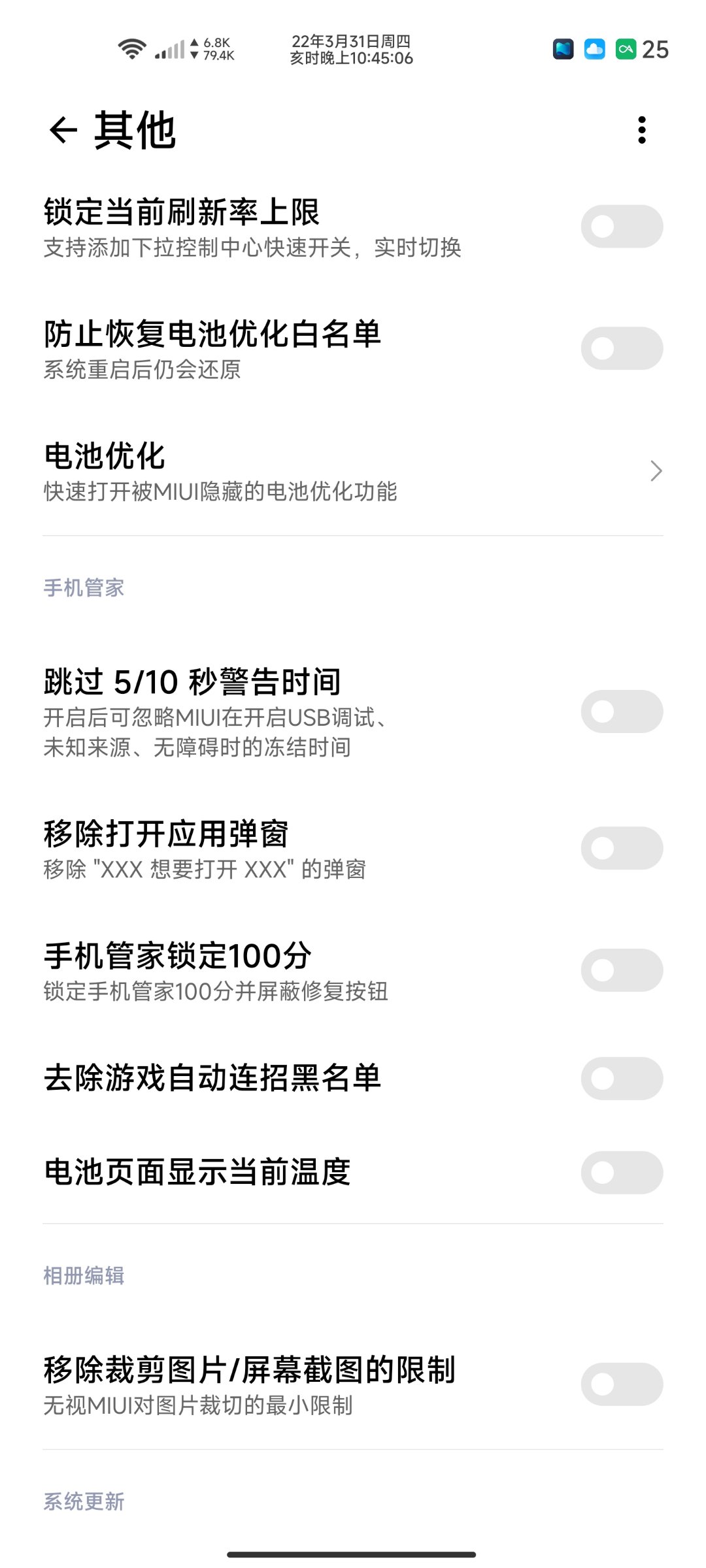Tap the bottom navigation gesture bar
The image size is (706, 1568).
[x=353, y=1554]
